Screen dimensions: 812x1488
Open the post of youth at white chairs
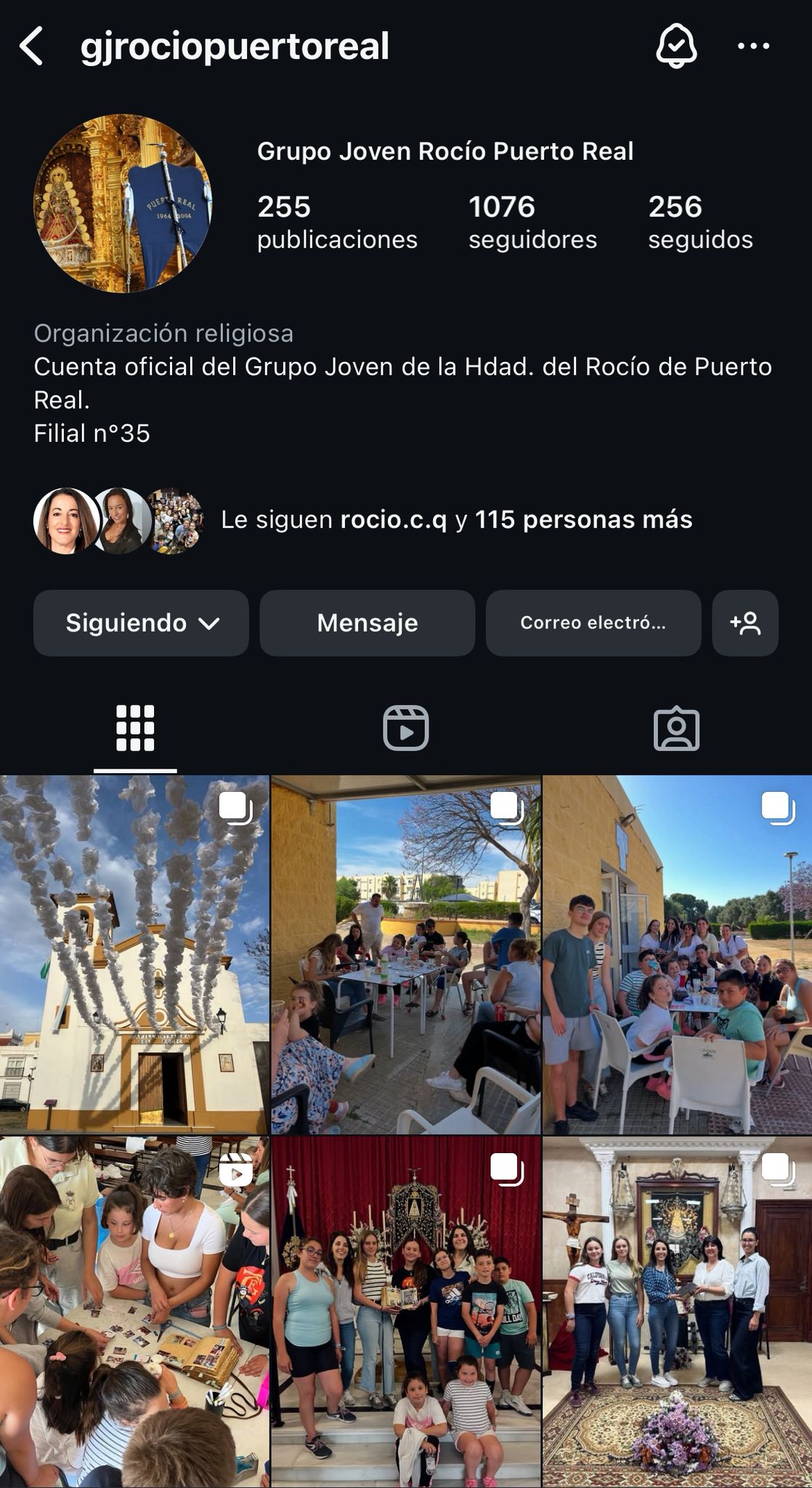click(x=676, y=955)
